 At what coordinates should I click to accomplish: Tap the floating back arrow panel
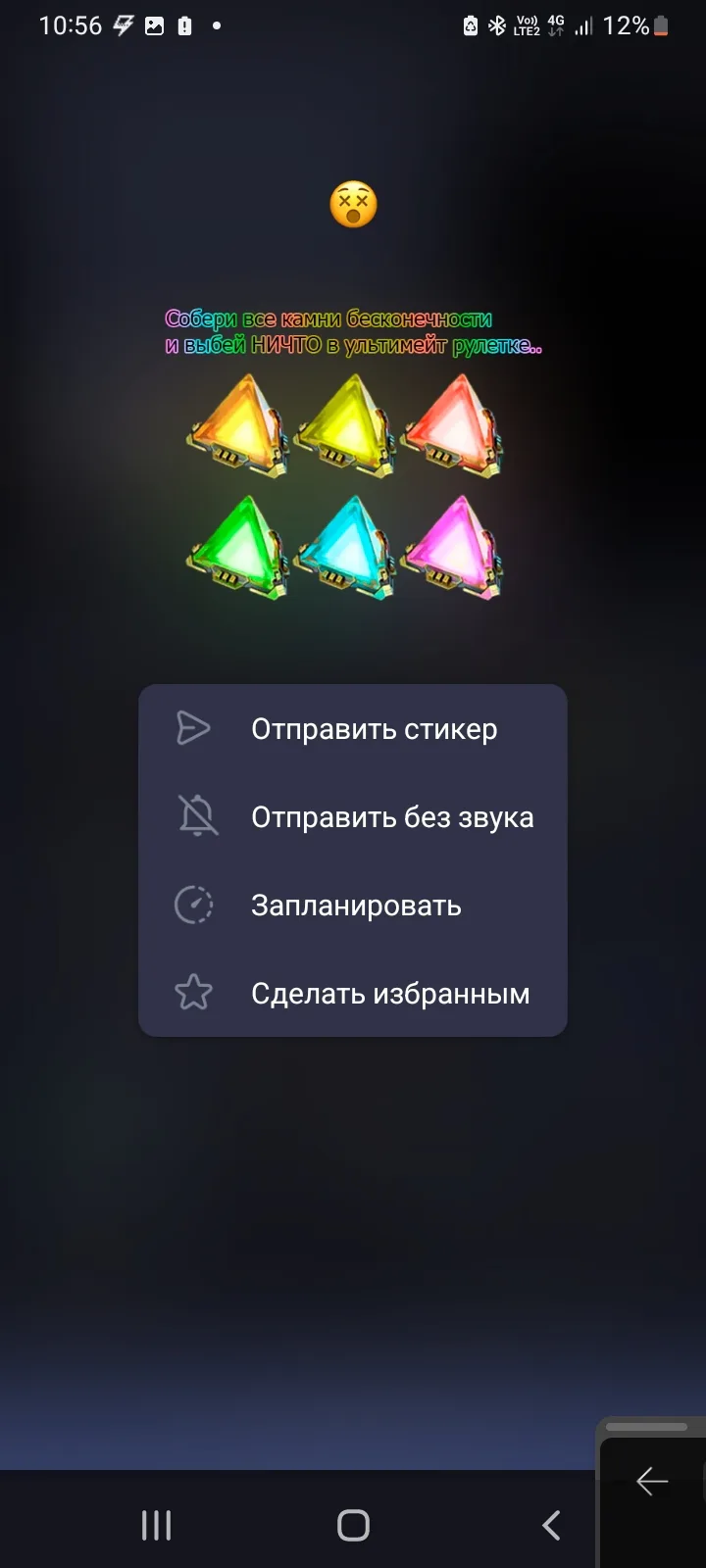(652, 1481)
